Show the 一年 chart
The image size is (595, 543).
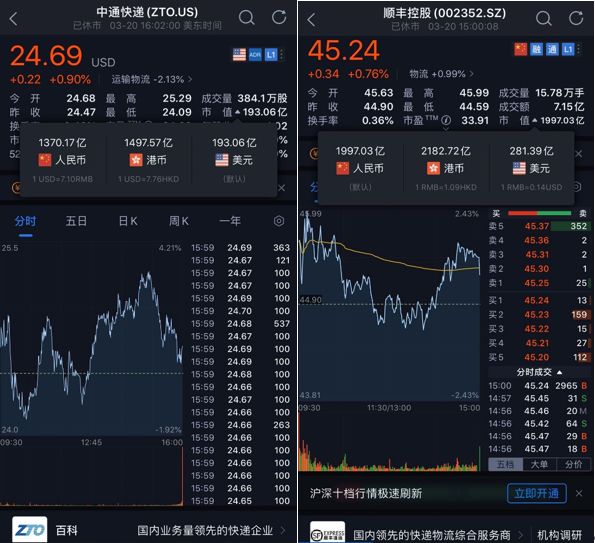point(230,221)
